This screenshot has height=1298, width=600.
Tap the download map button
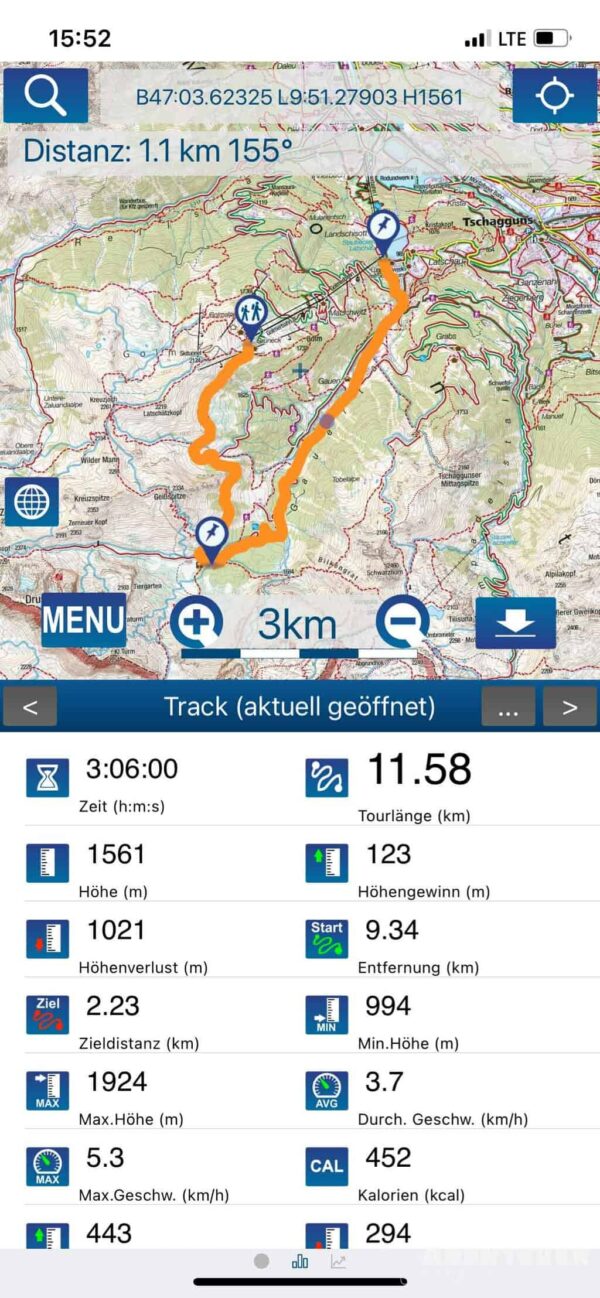tap(515, 622)
